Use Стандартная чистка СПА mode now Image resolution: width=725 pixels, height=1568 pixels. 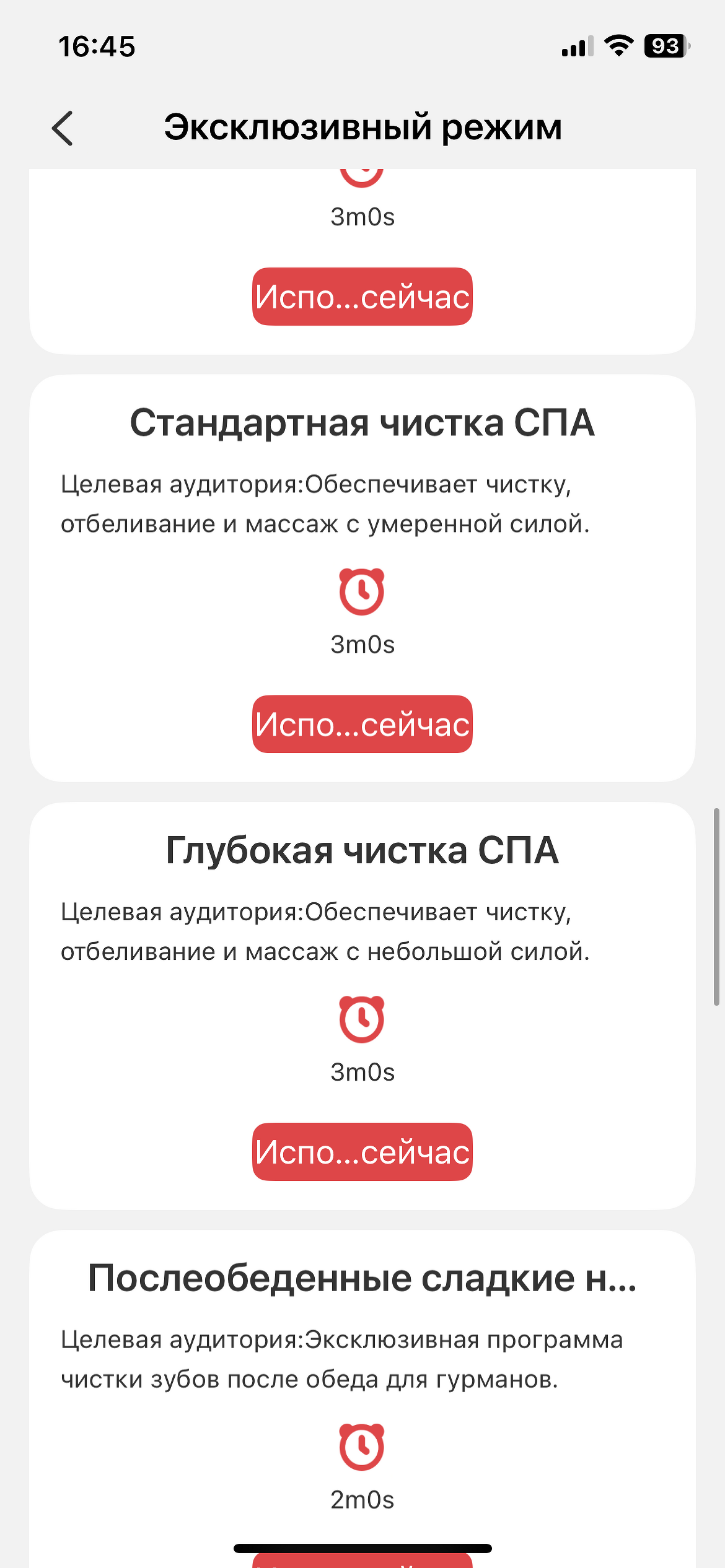(362, 724)
